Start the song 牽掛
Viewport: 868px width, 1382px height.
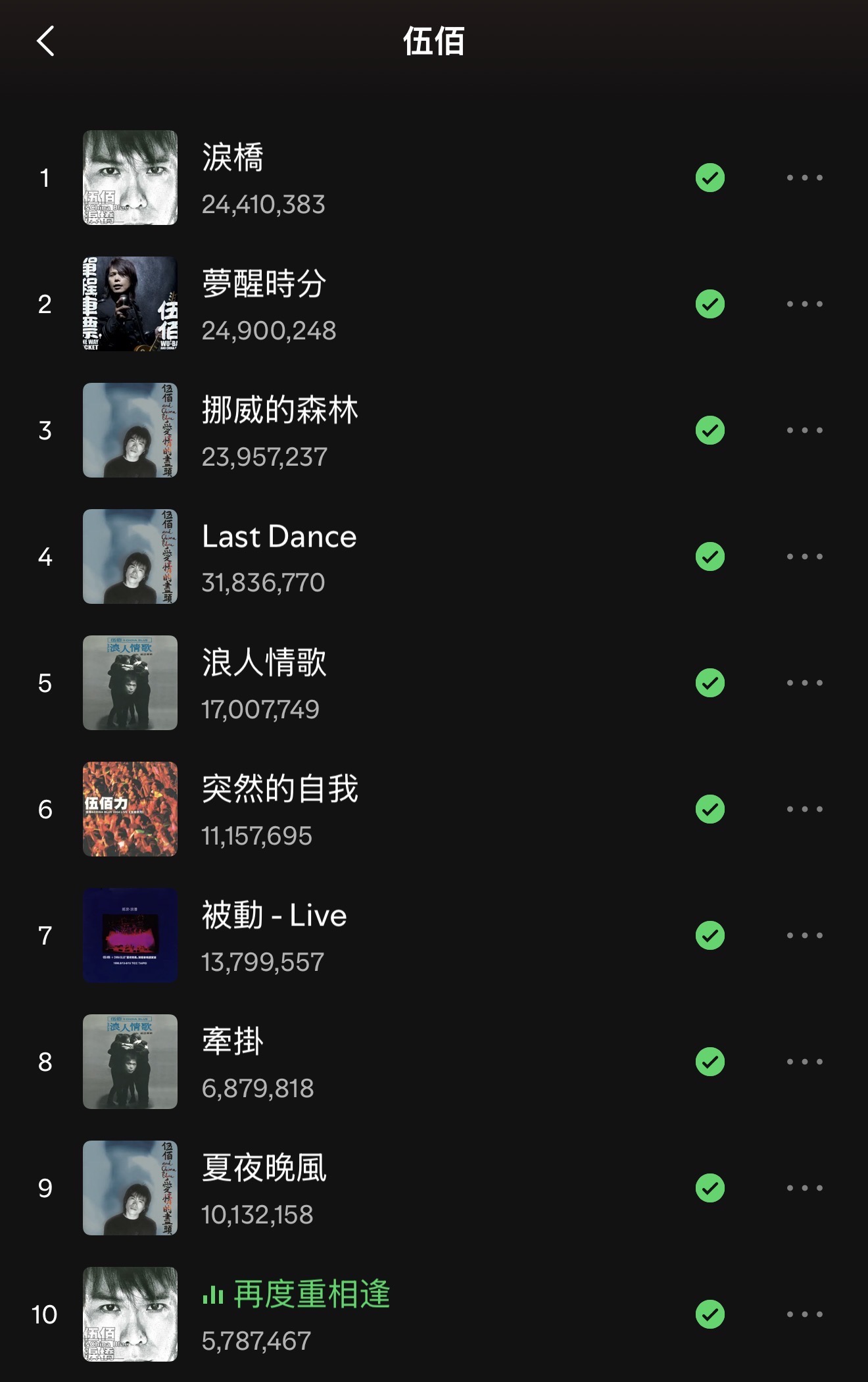coord(233,1042)
